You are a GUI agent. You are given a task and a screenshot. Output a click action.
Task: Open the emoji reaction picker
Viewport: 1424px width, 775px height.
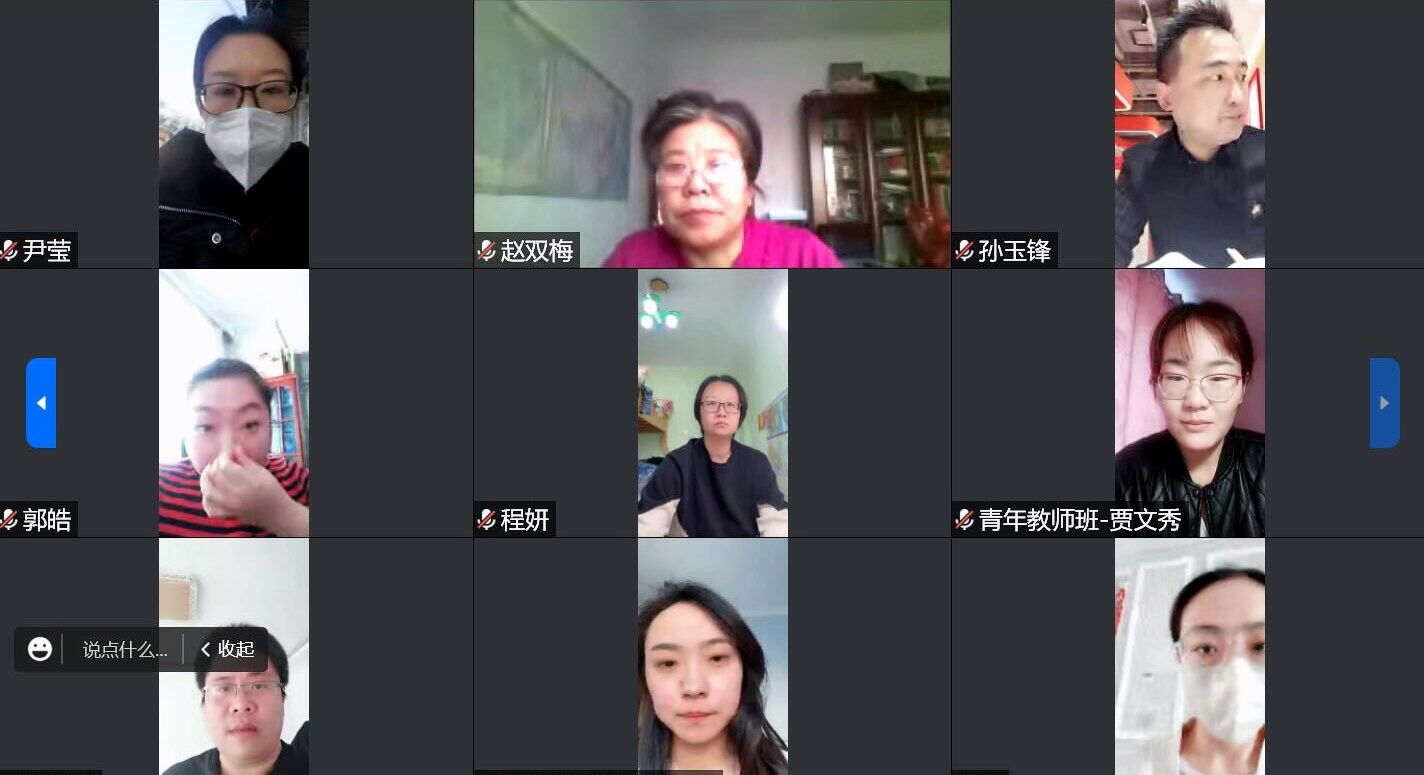(40, 650)
